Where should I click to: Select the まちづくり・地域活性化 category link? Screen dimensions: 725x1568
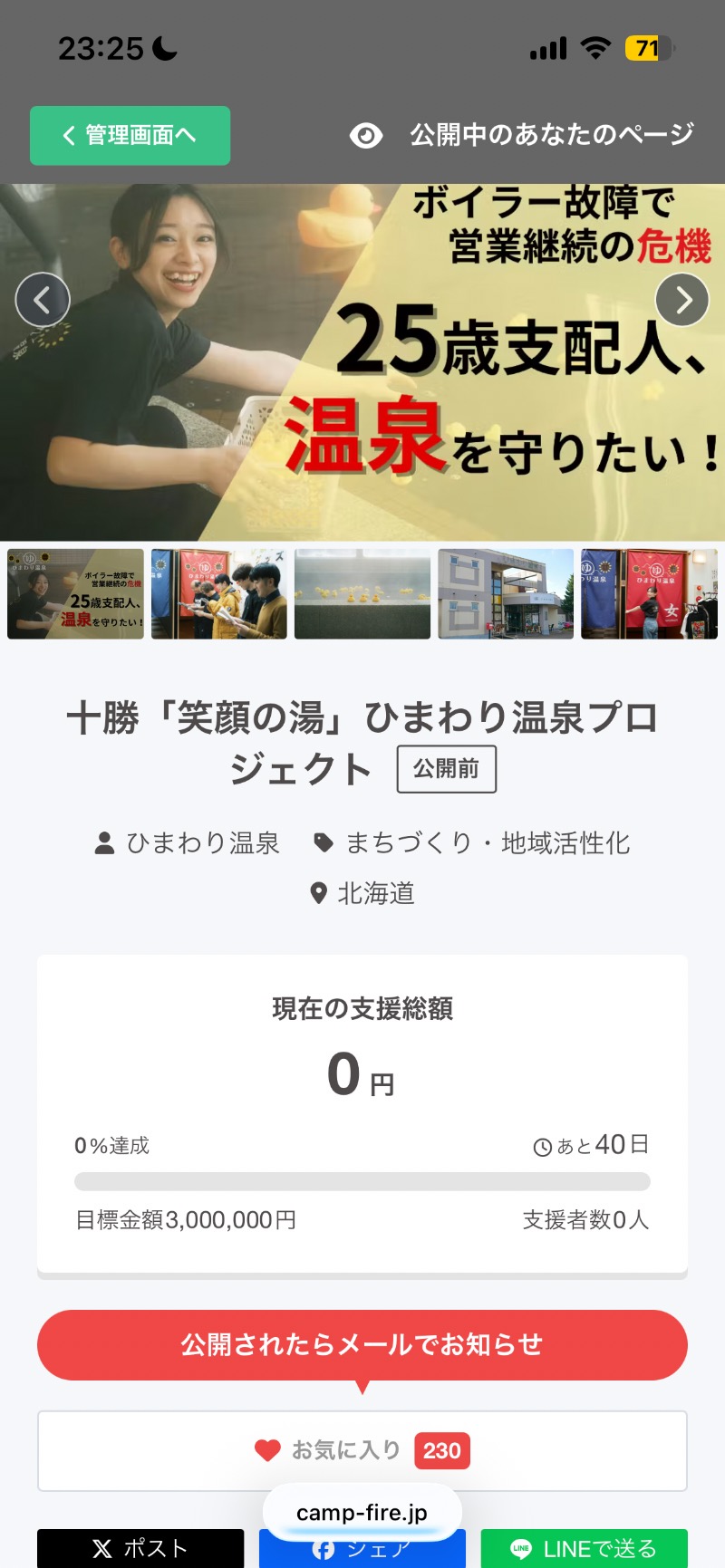point(488,842)
